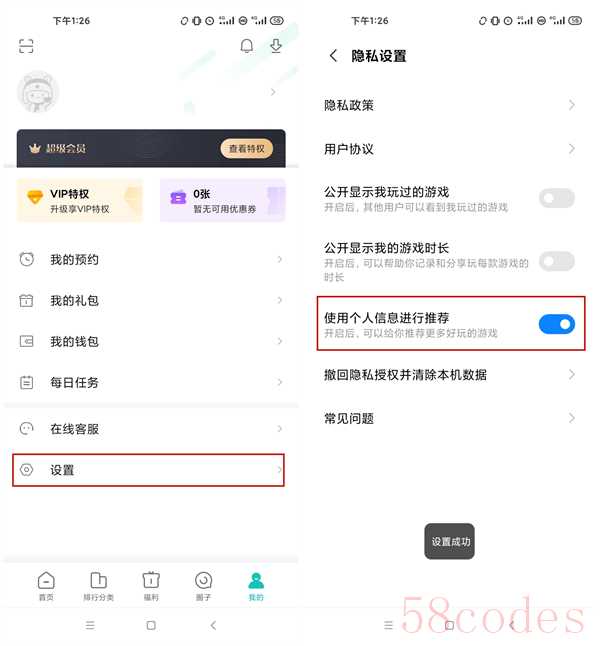Open 每日任务

pos(150,383)
